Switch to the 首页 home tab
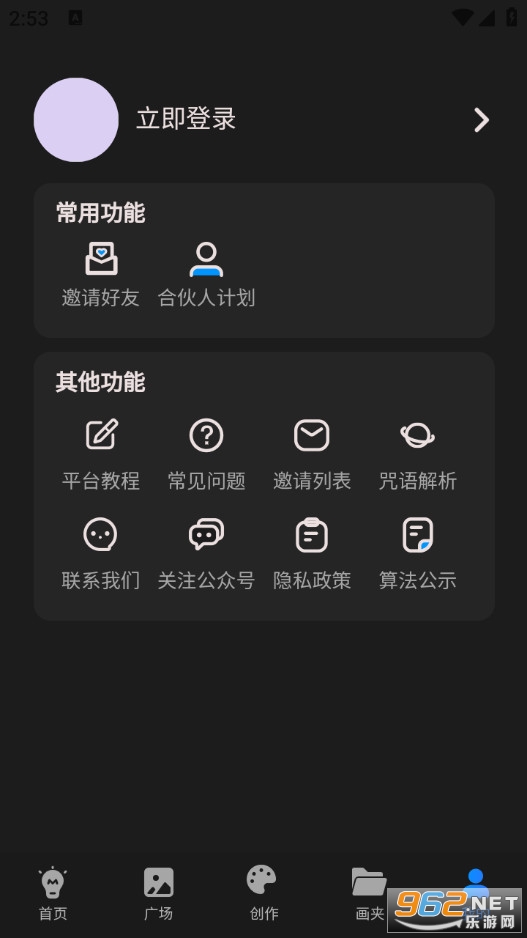 tap(53, 894)
